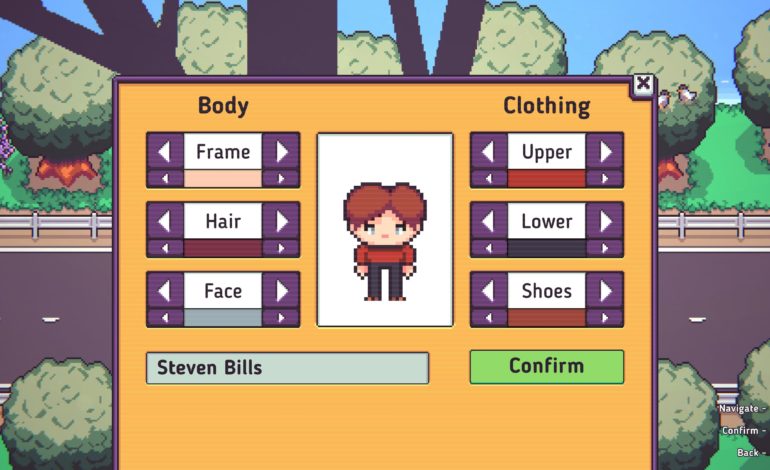Change Upper clothing color to next shade
The width and height of the screenshot is (770, 470).
pyautogui.click(x=605, y=179)
